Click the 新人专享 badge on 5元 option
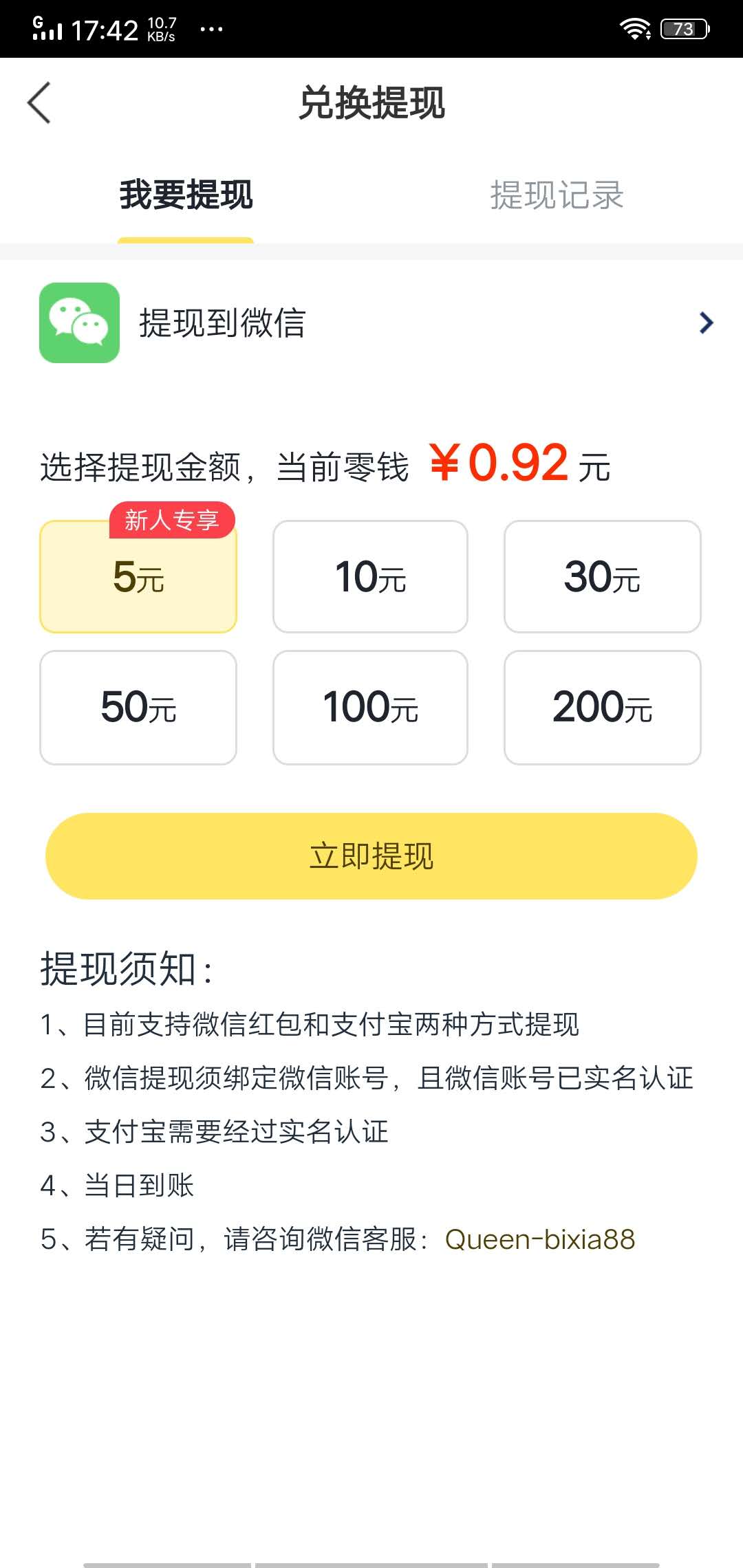This screenshot has height=1568, width=743. pyautogui.click(x=173, y=521)
